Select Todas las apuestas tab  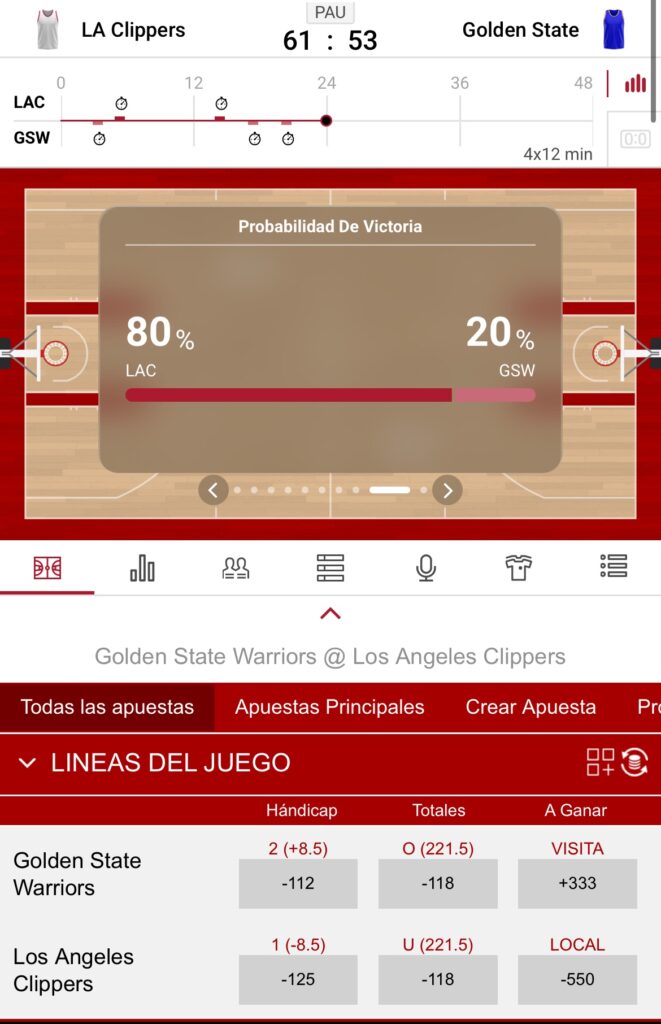coord(107,707)
